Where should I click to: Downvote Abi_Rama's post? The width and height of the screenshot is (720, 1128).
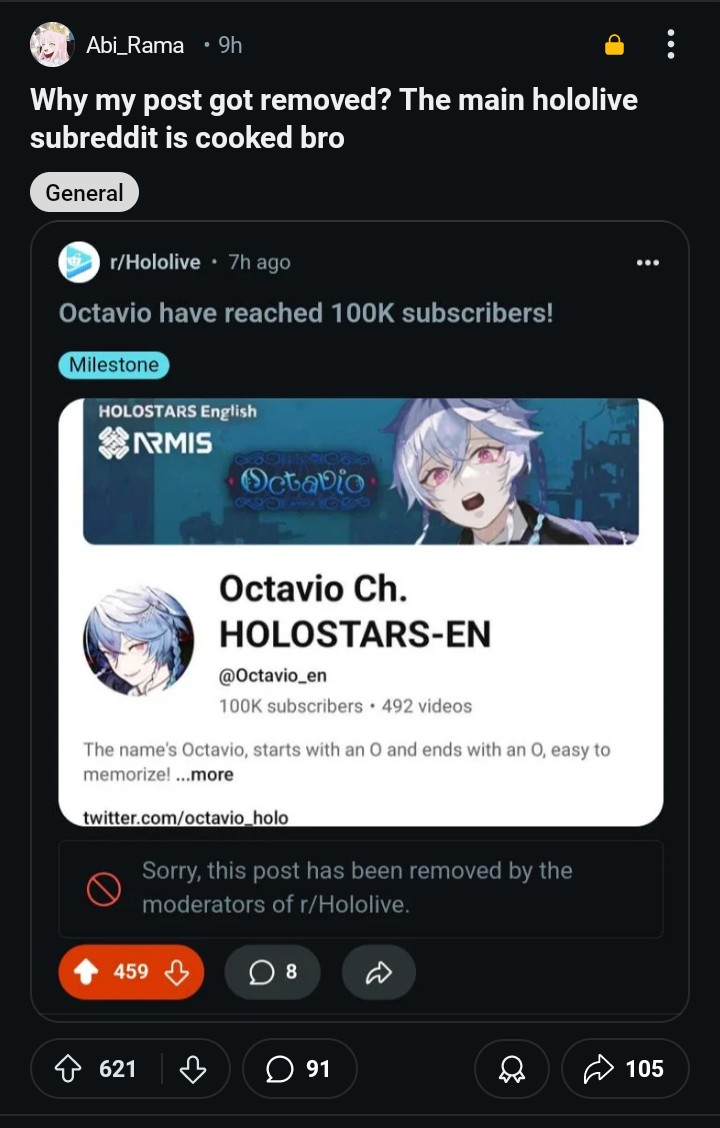[192, 1069]
